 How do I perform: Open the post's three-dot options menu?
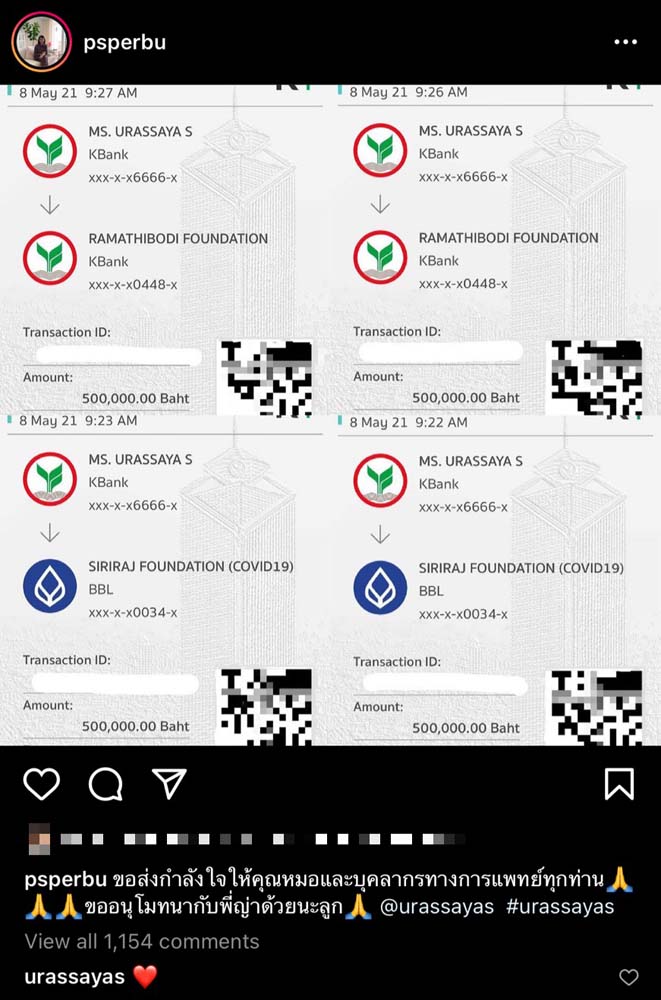click(625, 42)
